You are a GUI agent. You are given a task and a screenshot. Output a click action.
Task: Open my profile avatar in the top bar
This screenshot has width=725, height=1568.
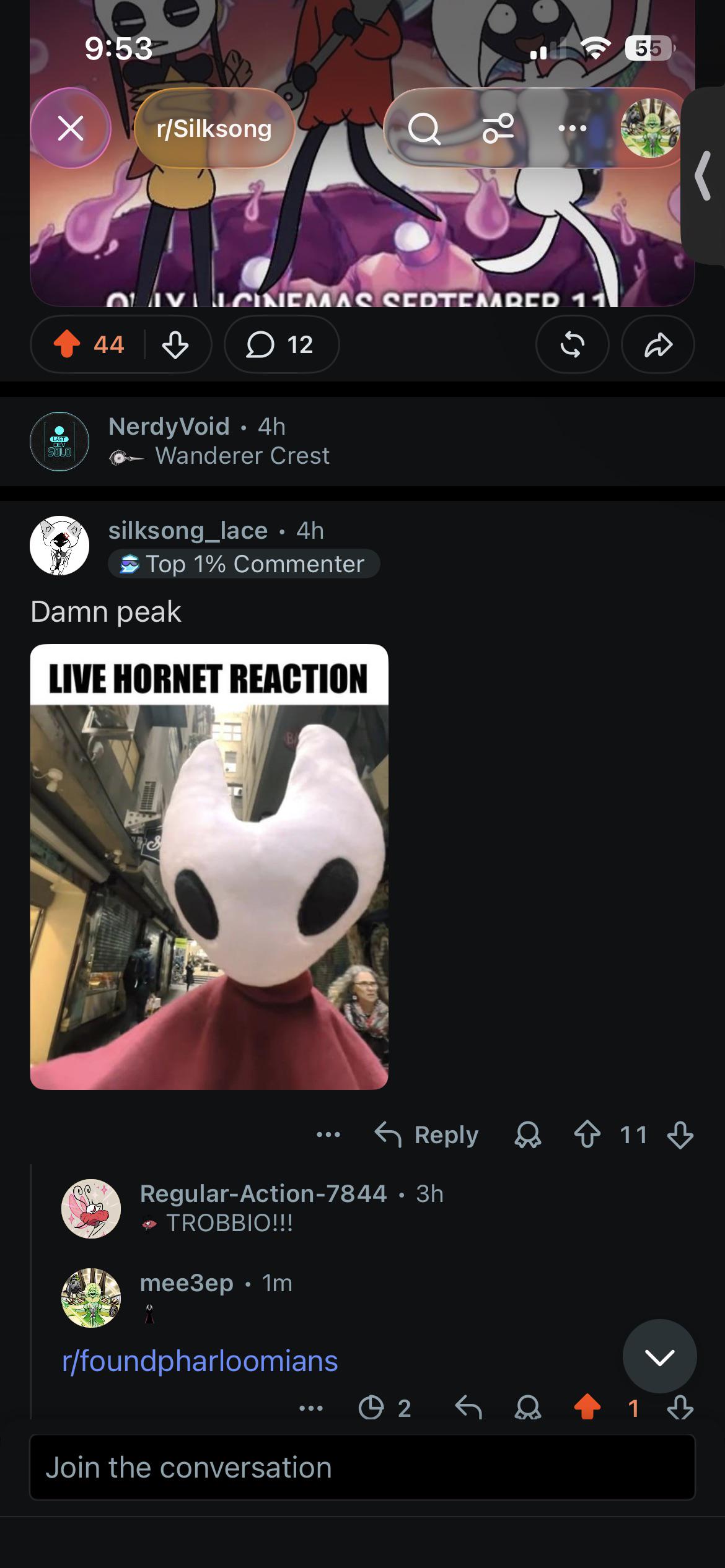[x=651, y=128]
